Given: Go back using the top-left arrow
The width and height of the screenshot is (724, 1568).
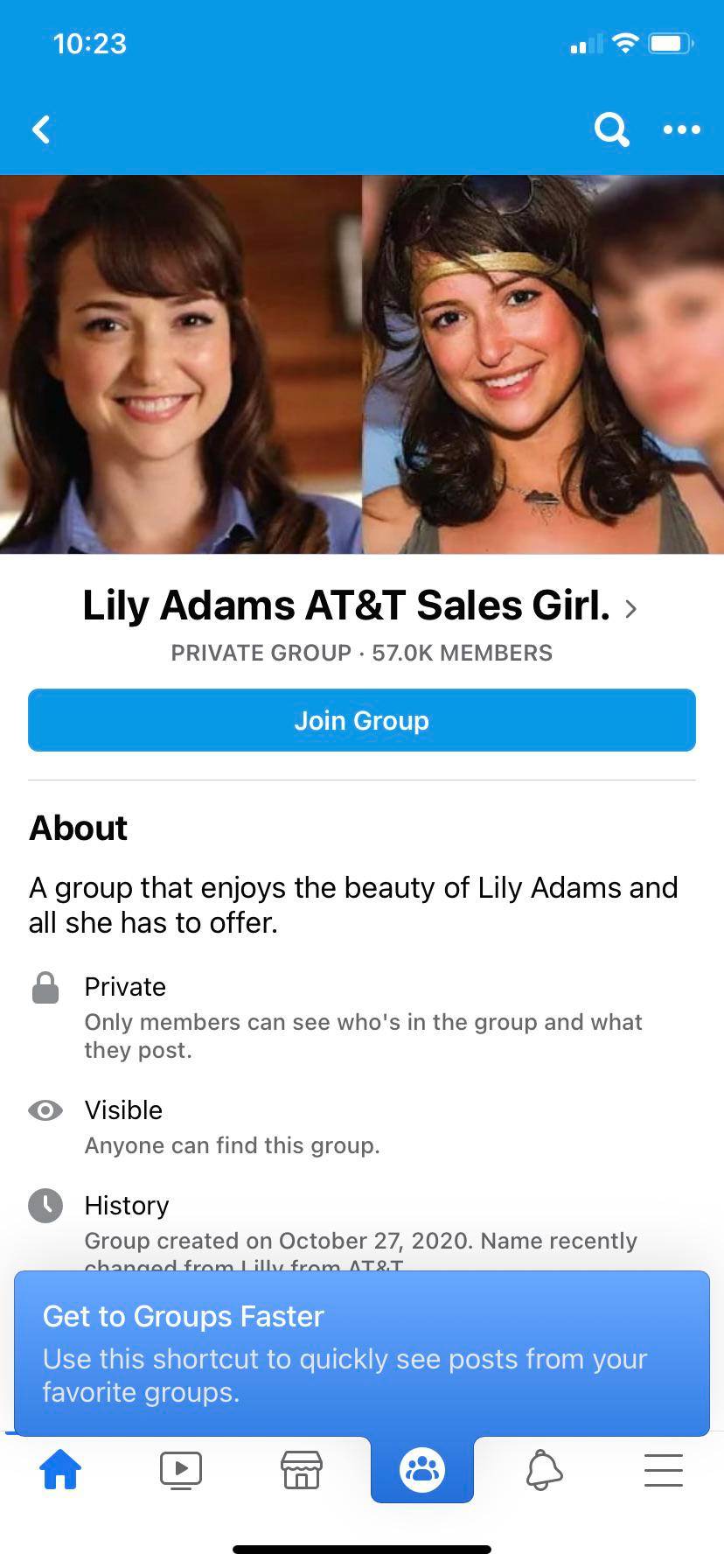Looking at the screenshot, I should 41,129.
